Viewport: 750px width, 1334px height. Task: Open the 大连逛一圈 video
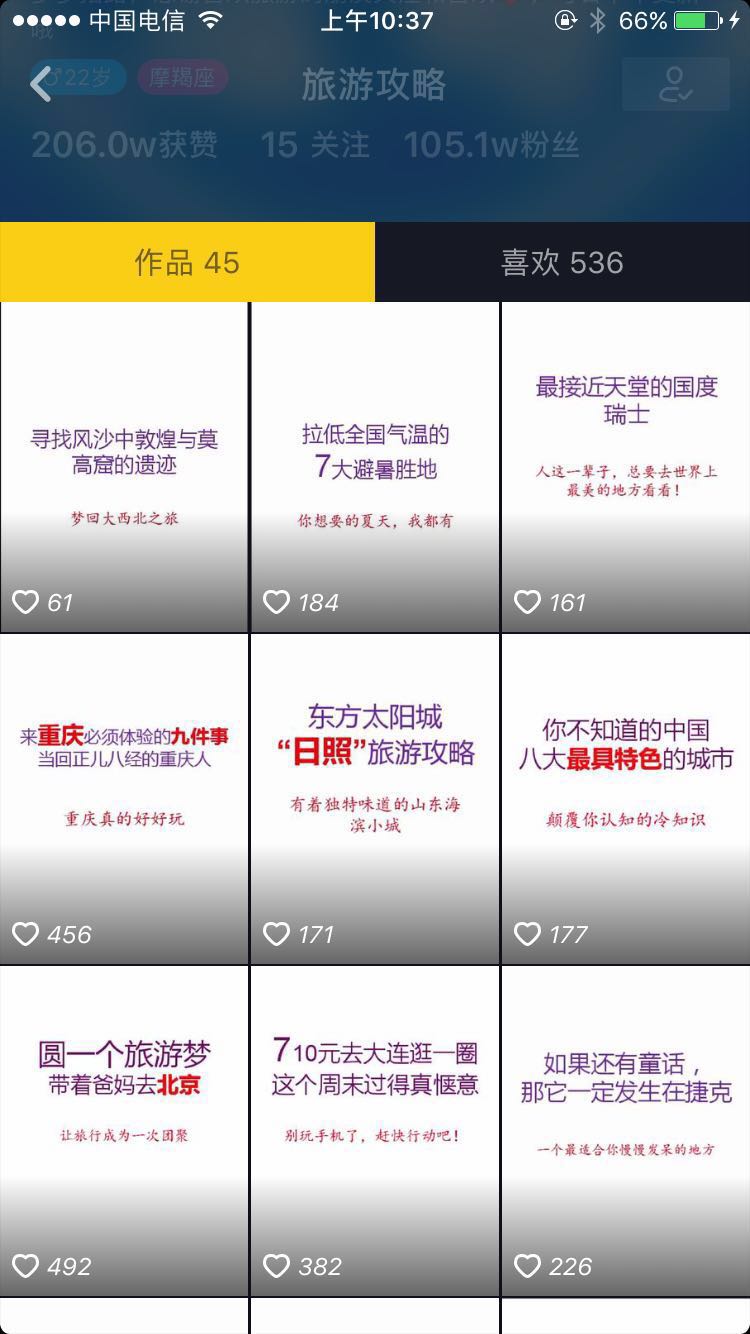[x=375, y=1131]
